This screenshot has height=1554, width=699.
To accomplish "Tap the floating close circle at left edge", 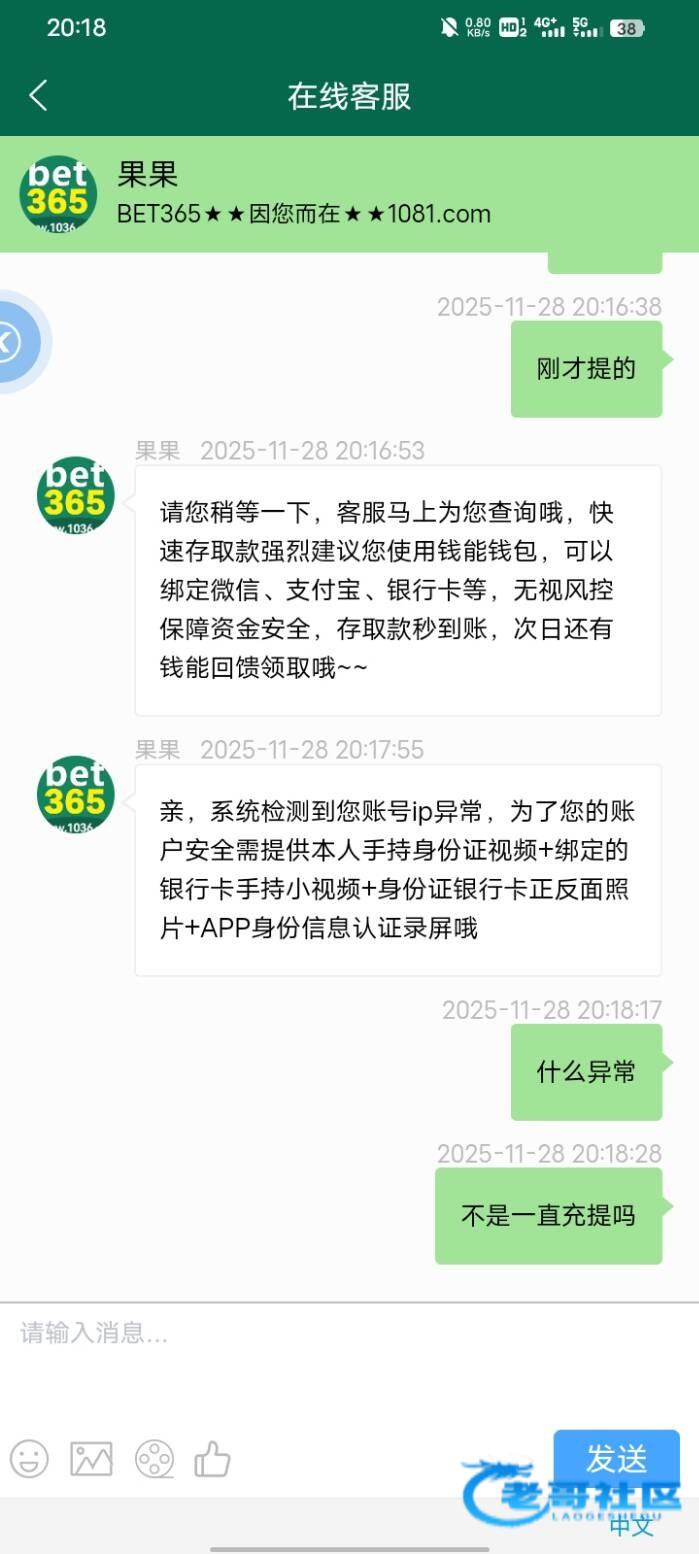I will tap(12, 342).
